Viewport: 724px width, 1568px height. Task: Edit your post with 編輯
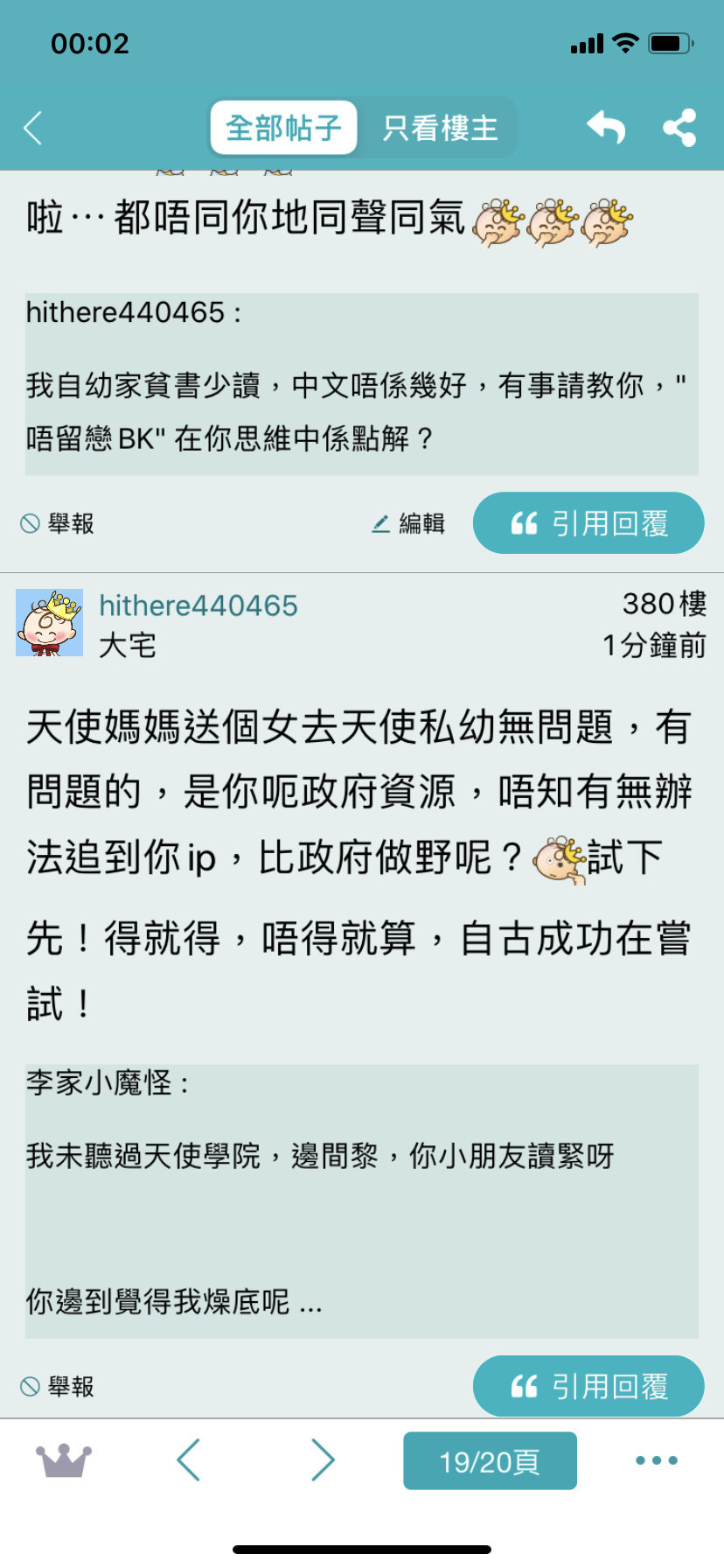[408, 523]
